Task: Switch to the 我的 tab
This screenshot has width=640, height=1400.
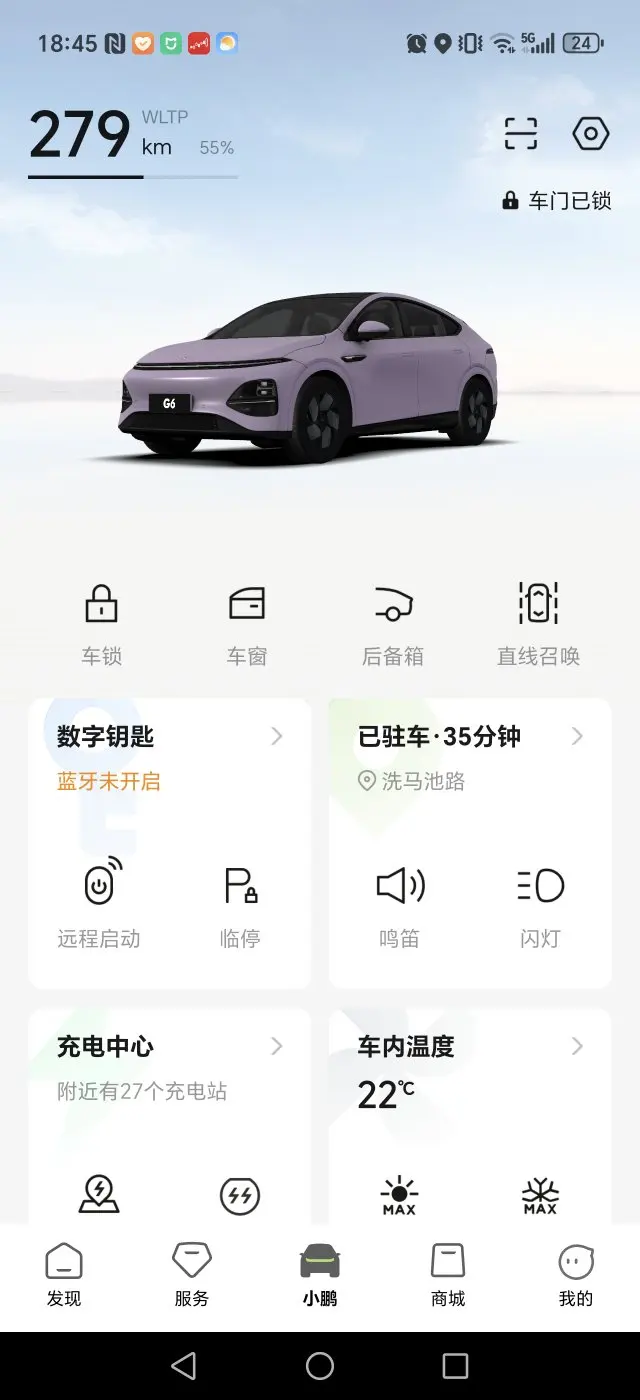Action: click(576, 1276)
